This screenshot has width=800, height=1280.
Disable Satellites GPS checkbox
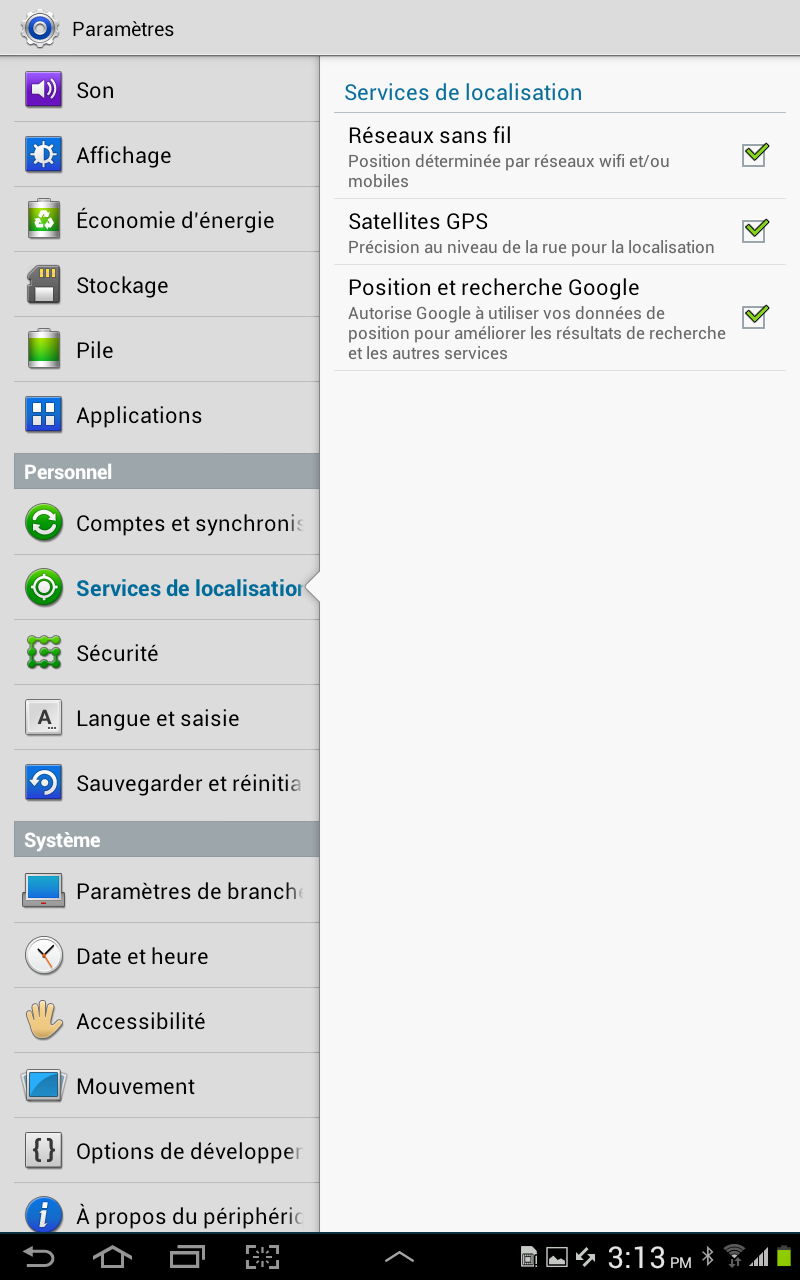[755, 230]
